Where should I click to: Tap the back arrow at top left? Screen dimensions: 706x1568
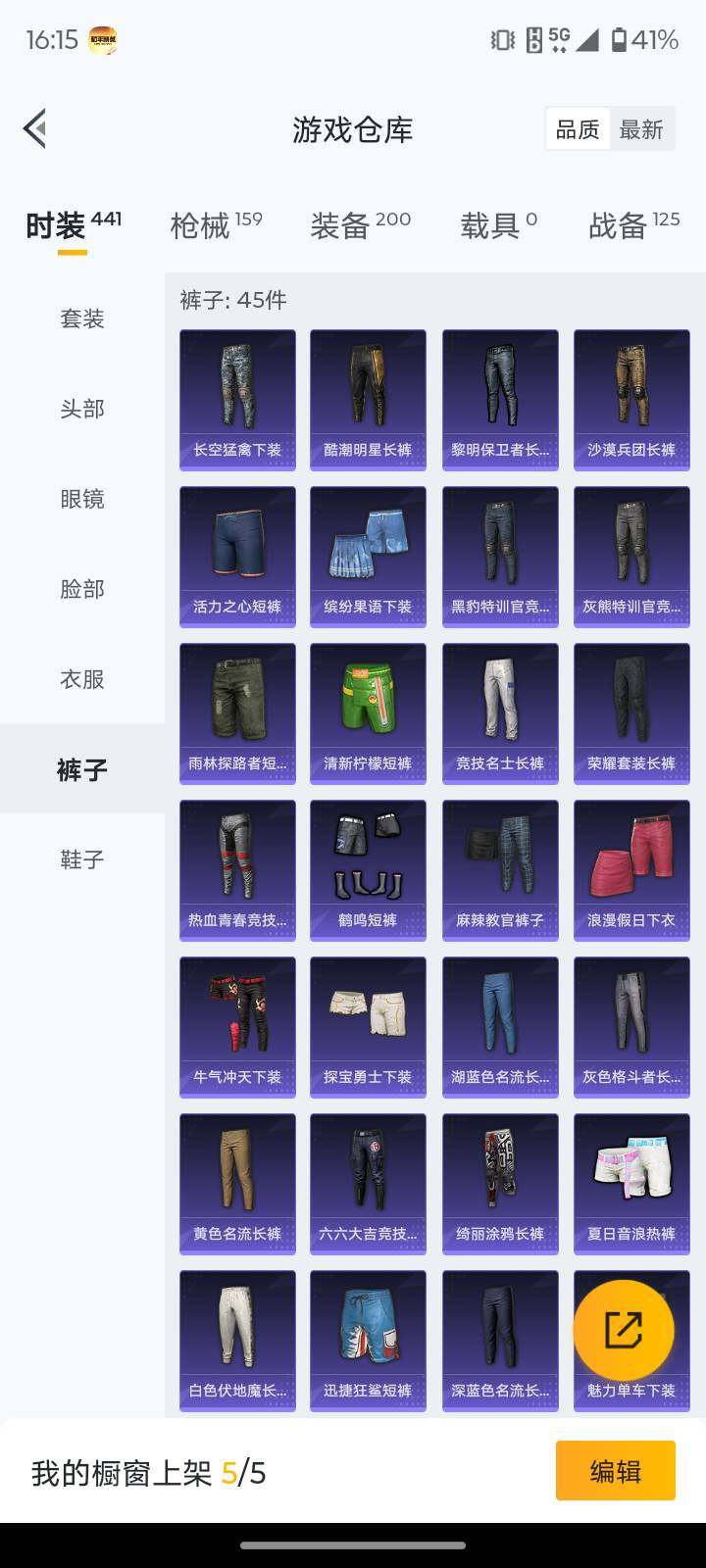tap(34, 128)
